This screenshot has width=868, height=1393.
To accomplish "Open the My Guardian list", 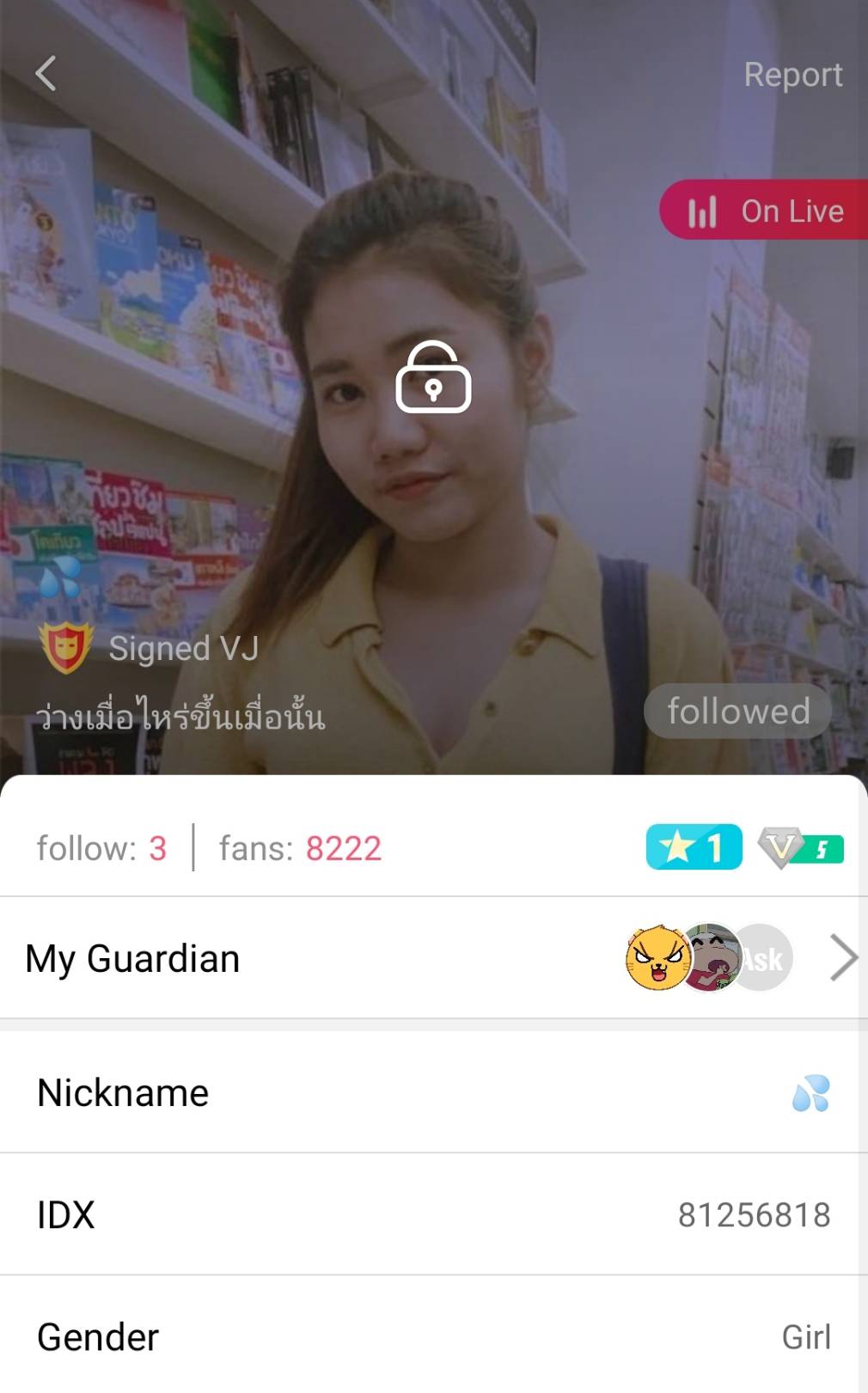I will coord(433,958).
